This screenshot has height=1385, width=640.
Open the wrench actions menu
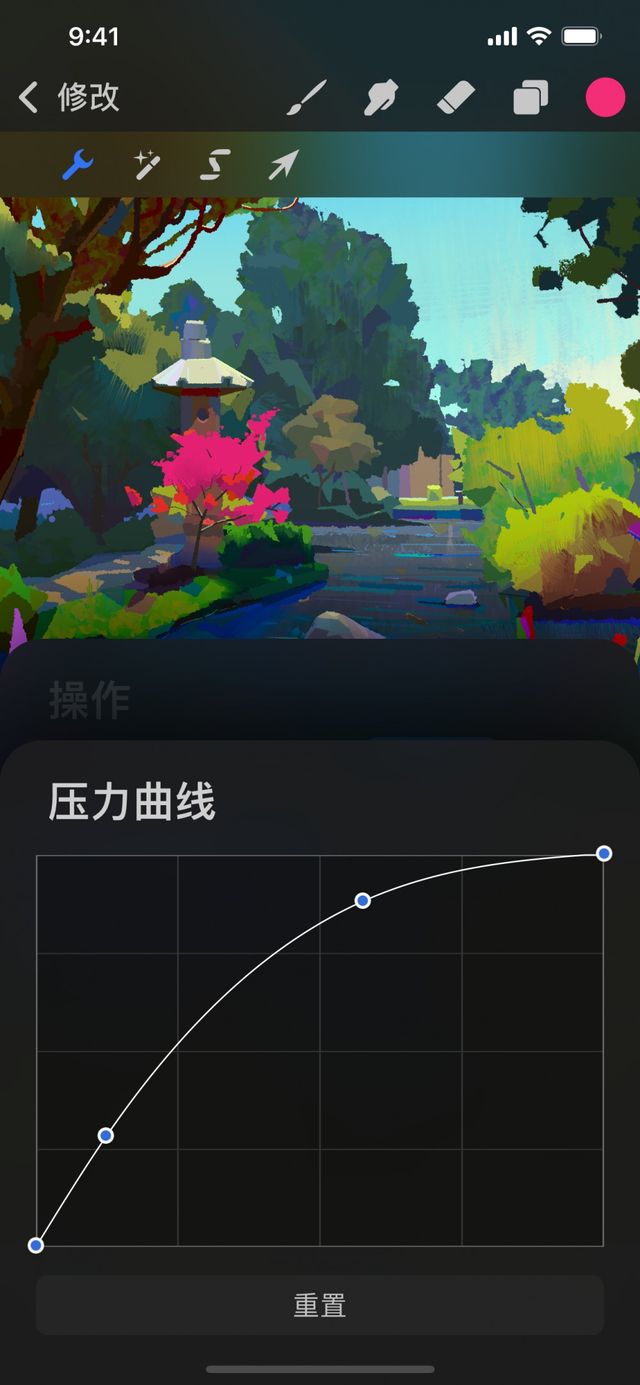tap(78, 164)
